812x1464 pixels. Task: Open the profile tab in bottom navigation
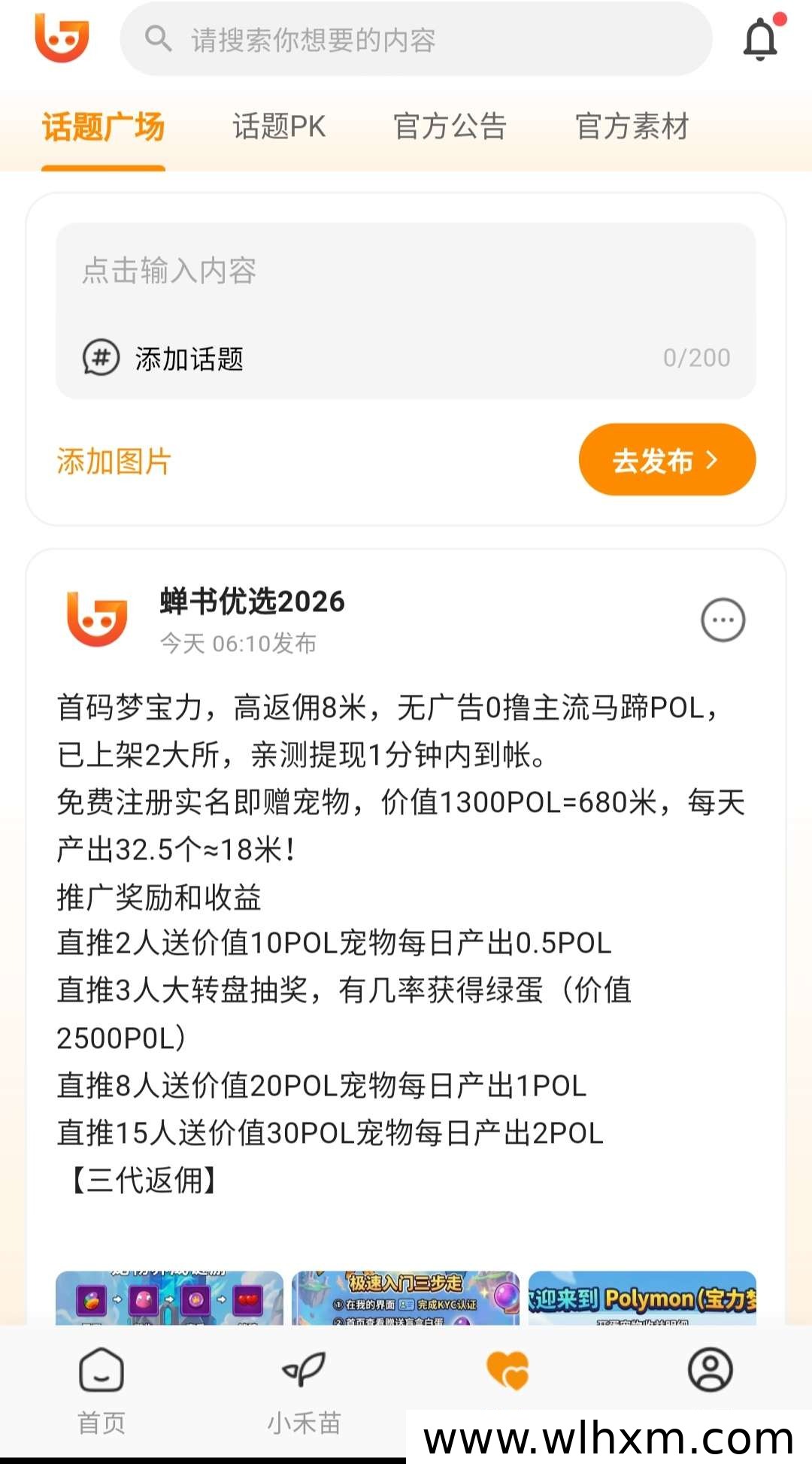pyautogui.click(x=710, y=1370)
